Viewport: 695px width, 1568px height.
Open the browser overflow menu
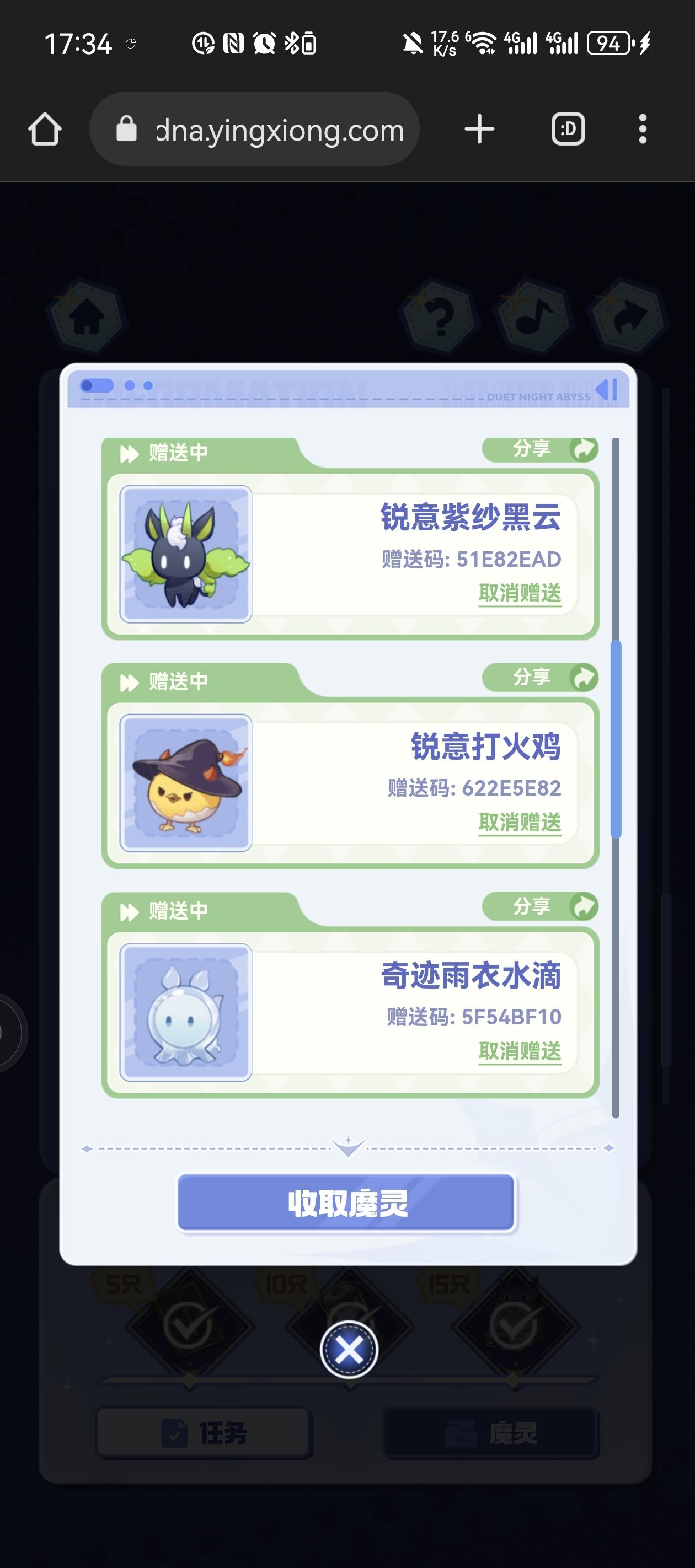click(x=642, y=130)
